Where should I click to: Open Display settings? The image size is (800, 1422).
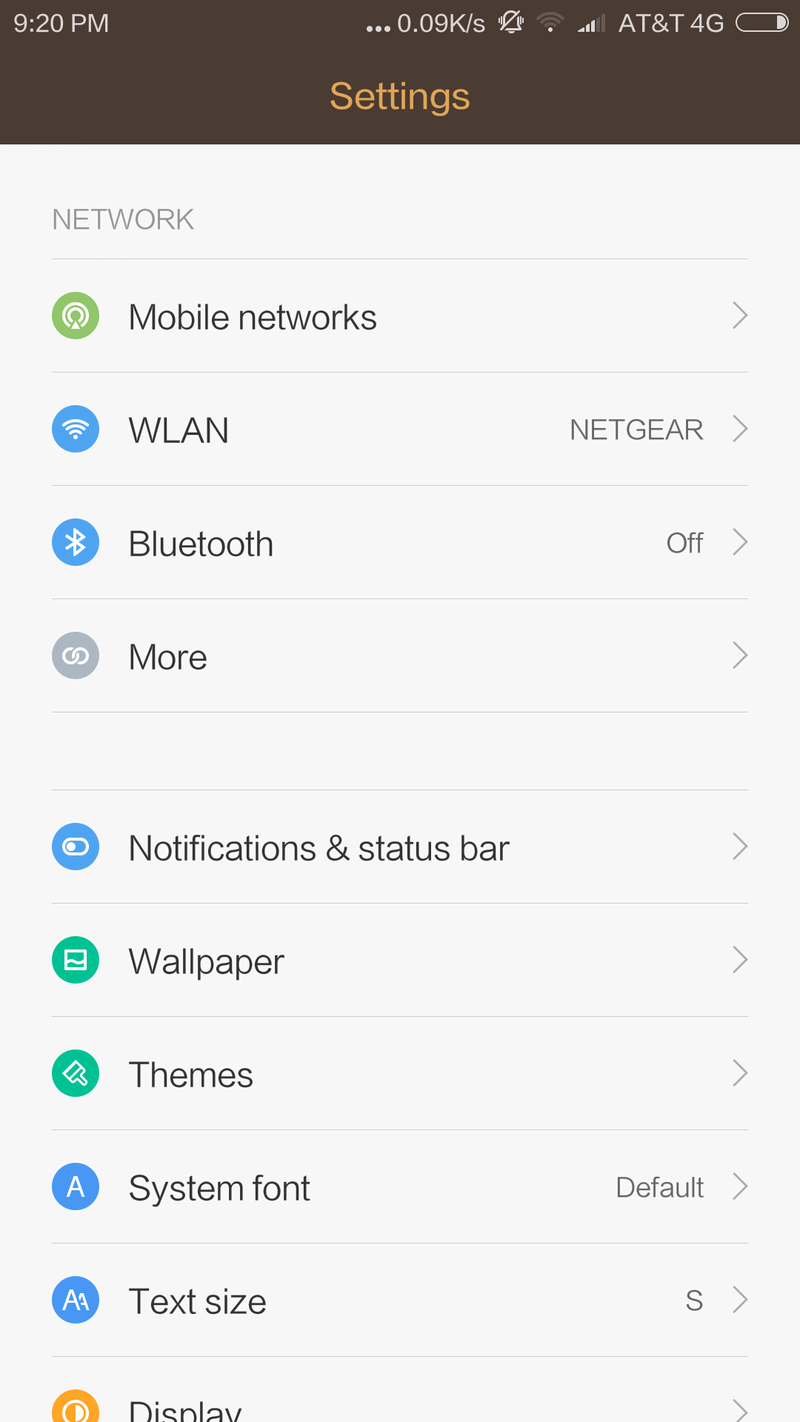pos(400,1390)
